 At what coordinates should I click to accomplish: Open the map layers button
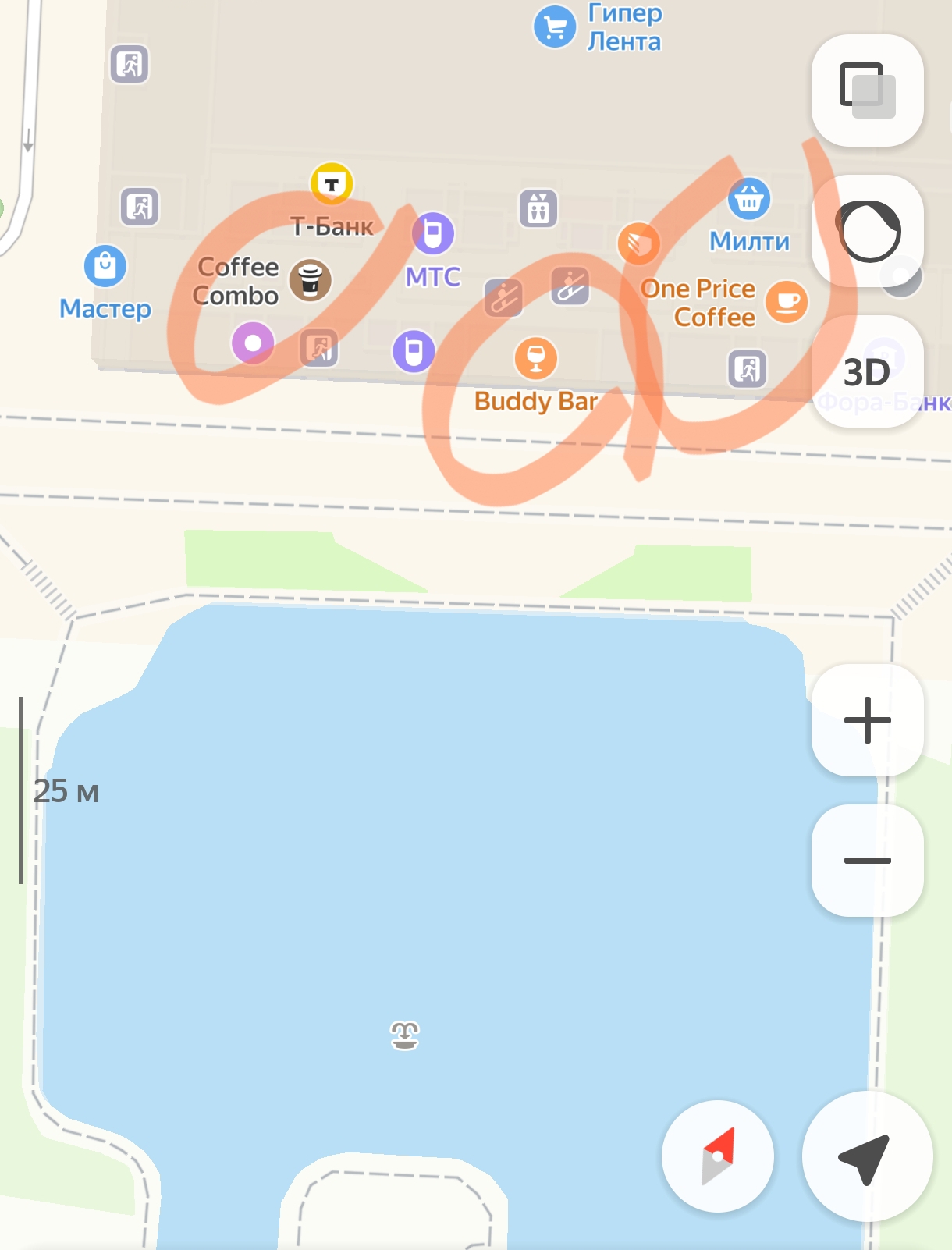(x=867, y=90)
